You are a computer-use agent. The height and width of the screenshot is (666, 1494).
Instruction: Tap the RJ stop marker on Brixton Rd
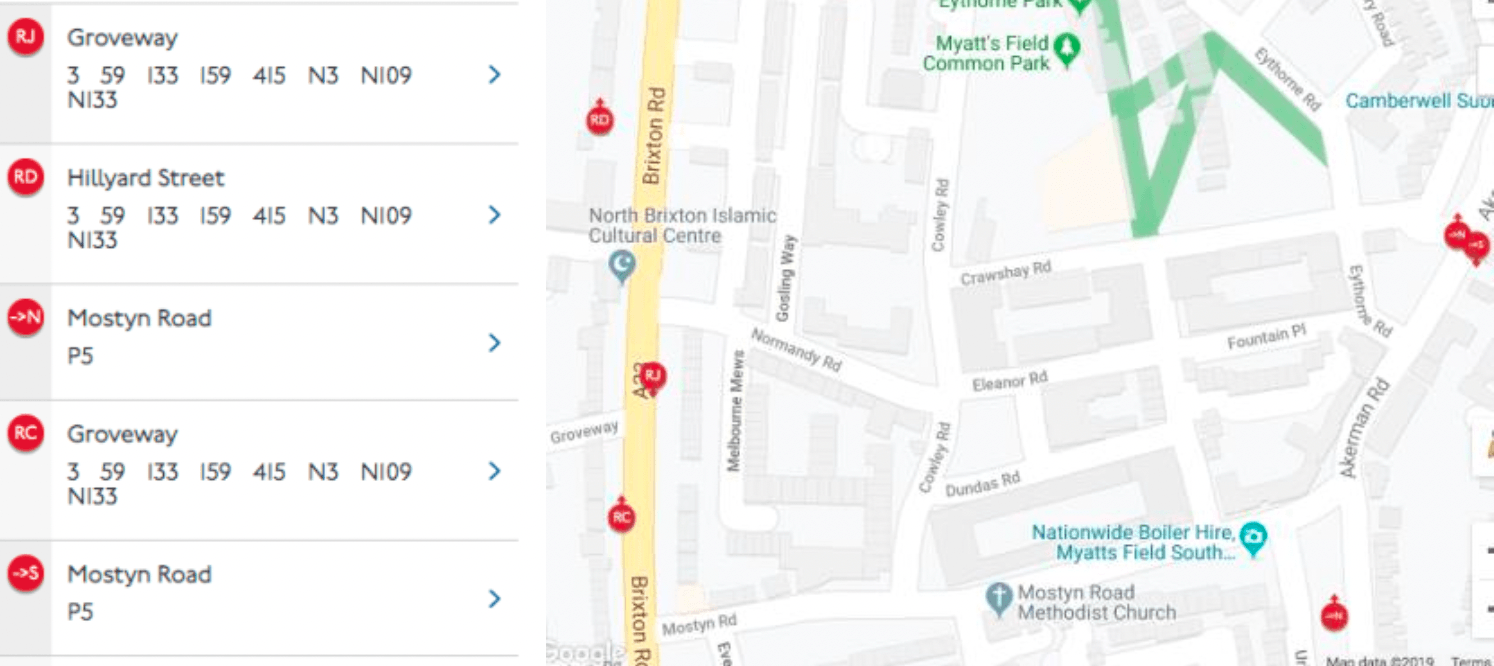coord(653,377)
